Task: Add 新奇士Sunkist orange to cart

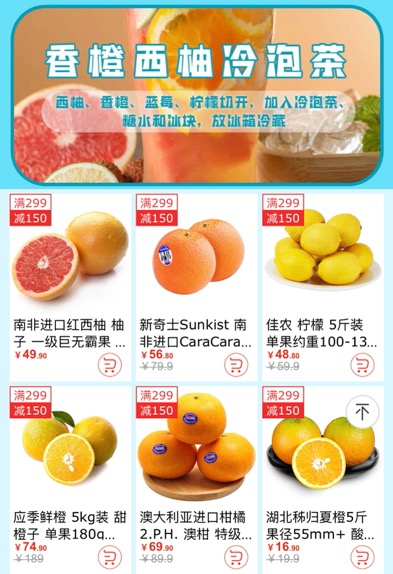Action: point(236,365)
